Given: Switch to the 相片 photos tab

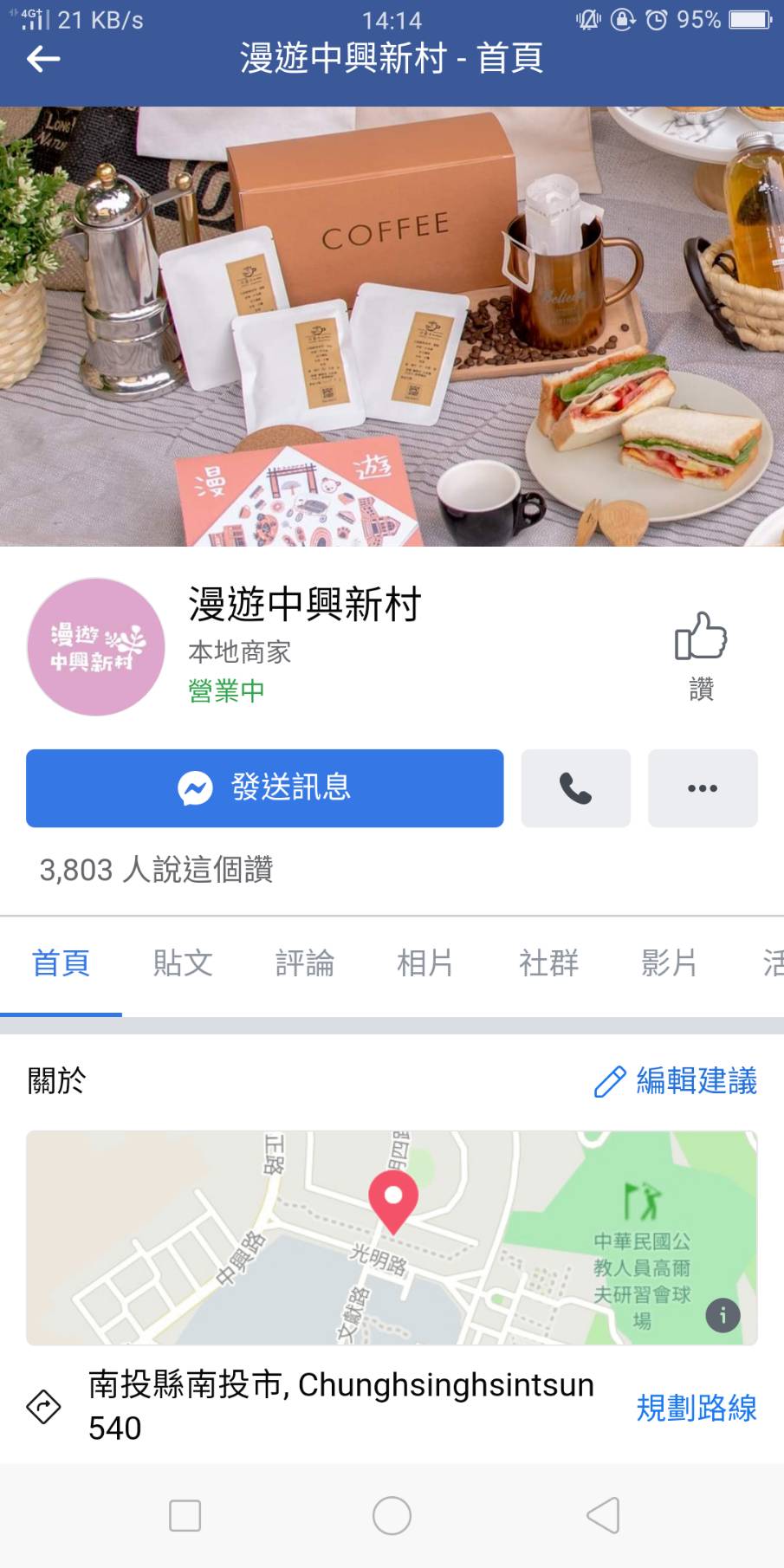Looking at the screenshot, I should 425,963.
